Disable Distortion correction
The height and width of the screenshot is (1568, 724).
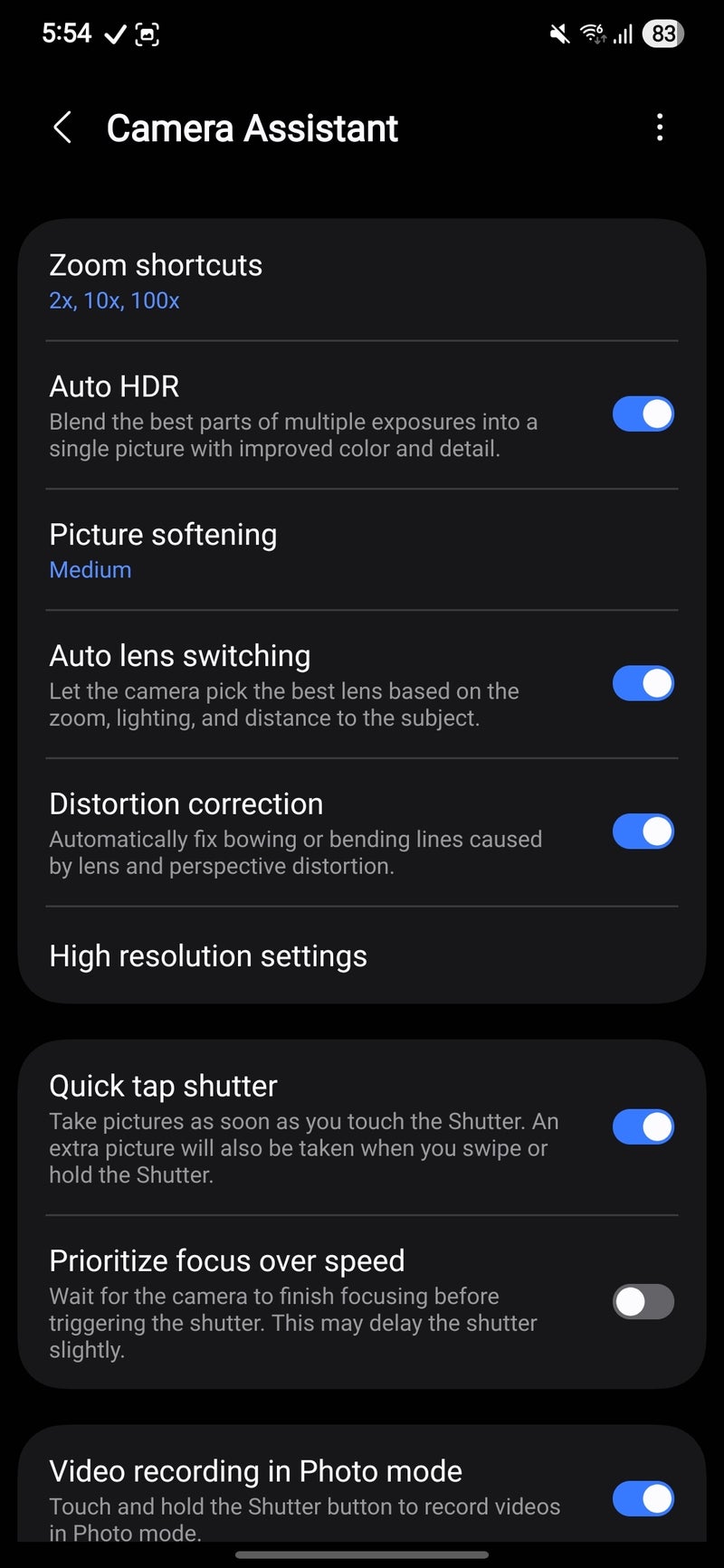643,832
